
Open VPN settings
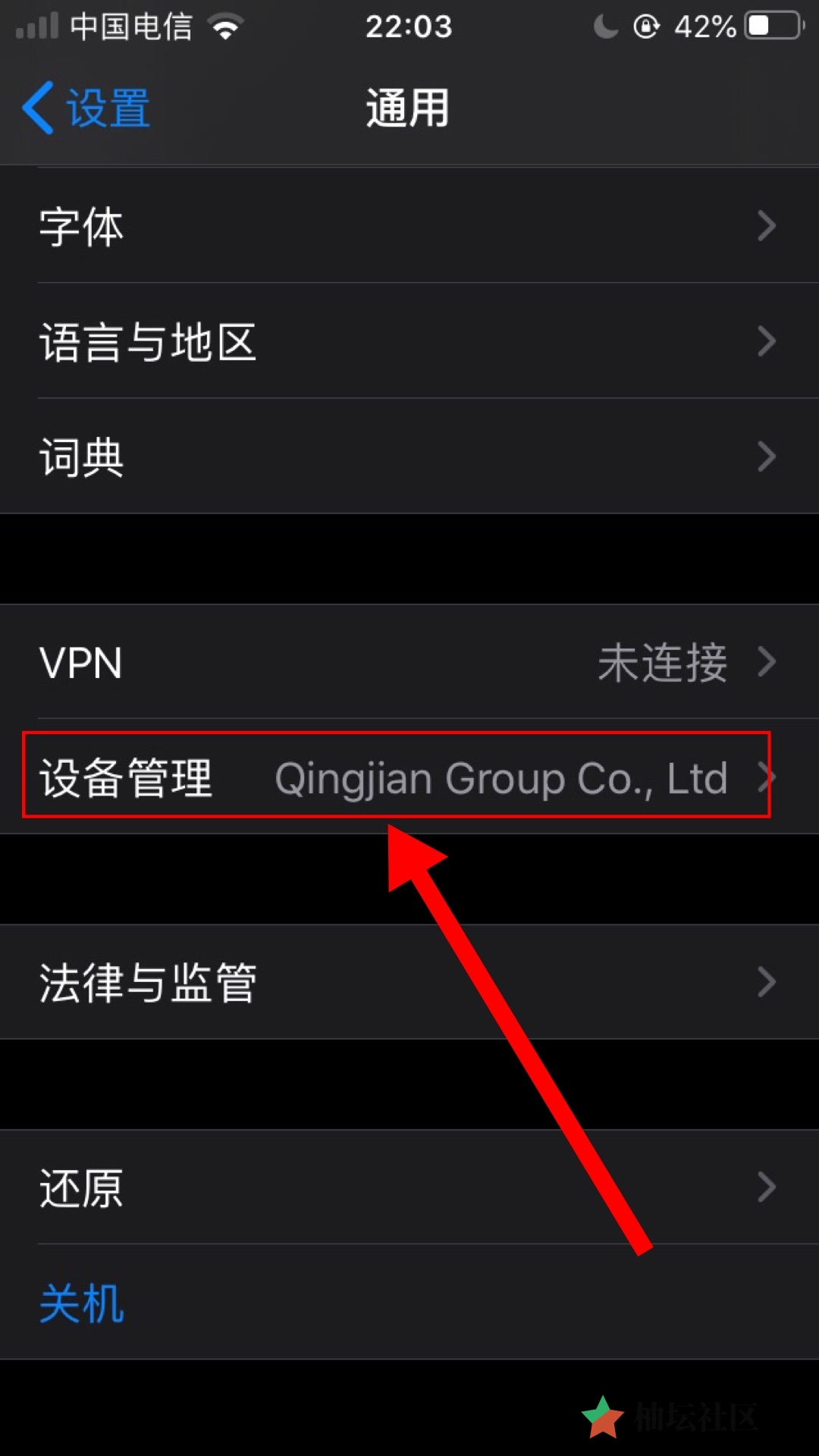[x=409, y=662]
